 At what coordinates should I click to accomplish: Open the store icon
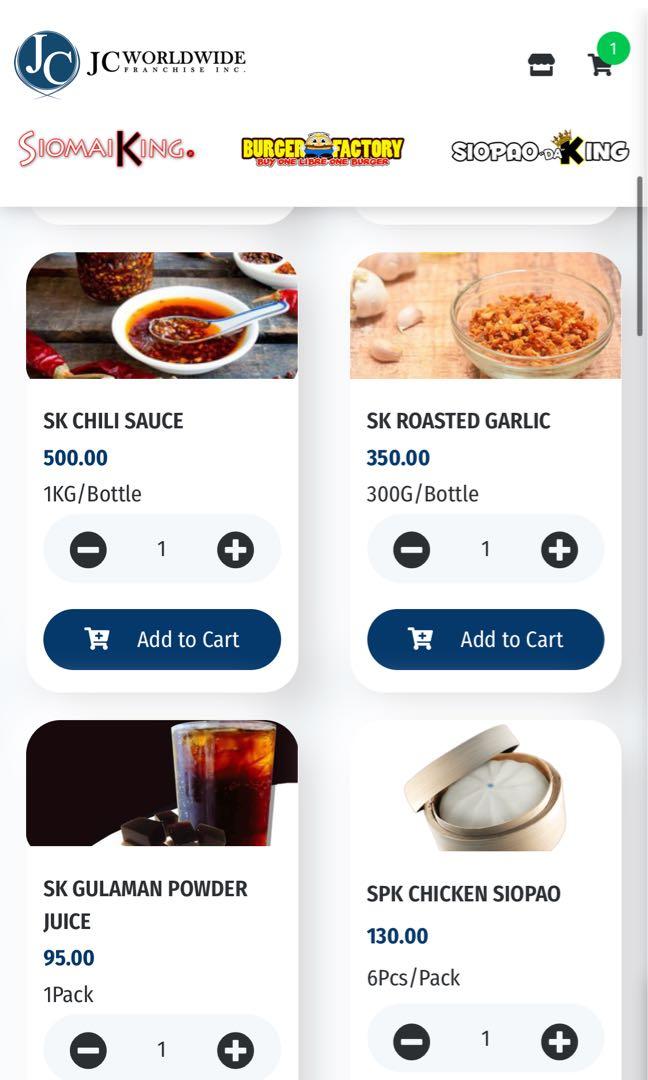coord(541,65)
